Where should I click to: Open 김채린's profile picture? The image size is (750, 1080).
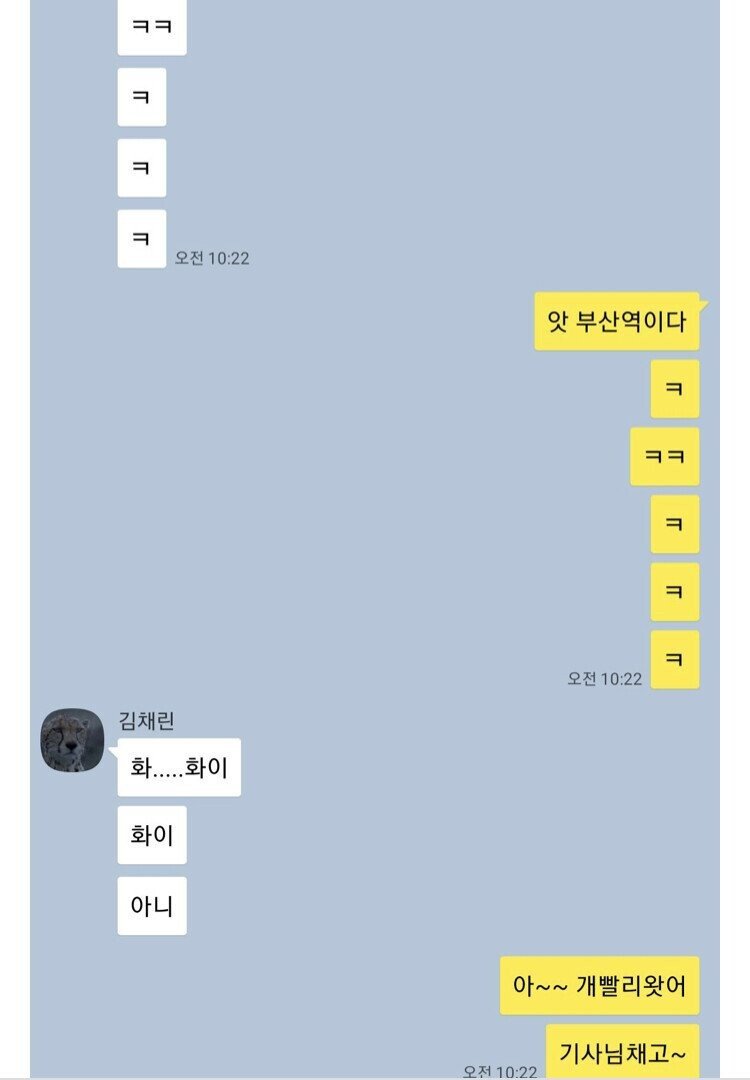pos(72,740)
